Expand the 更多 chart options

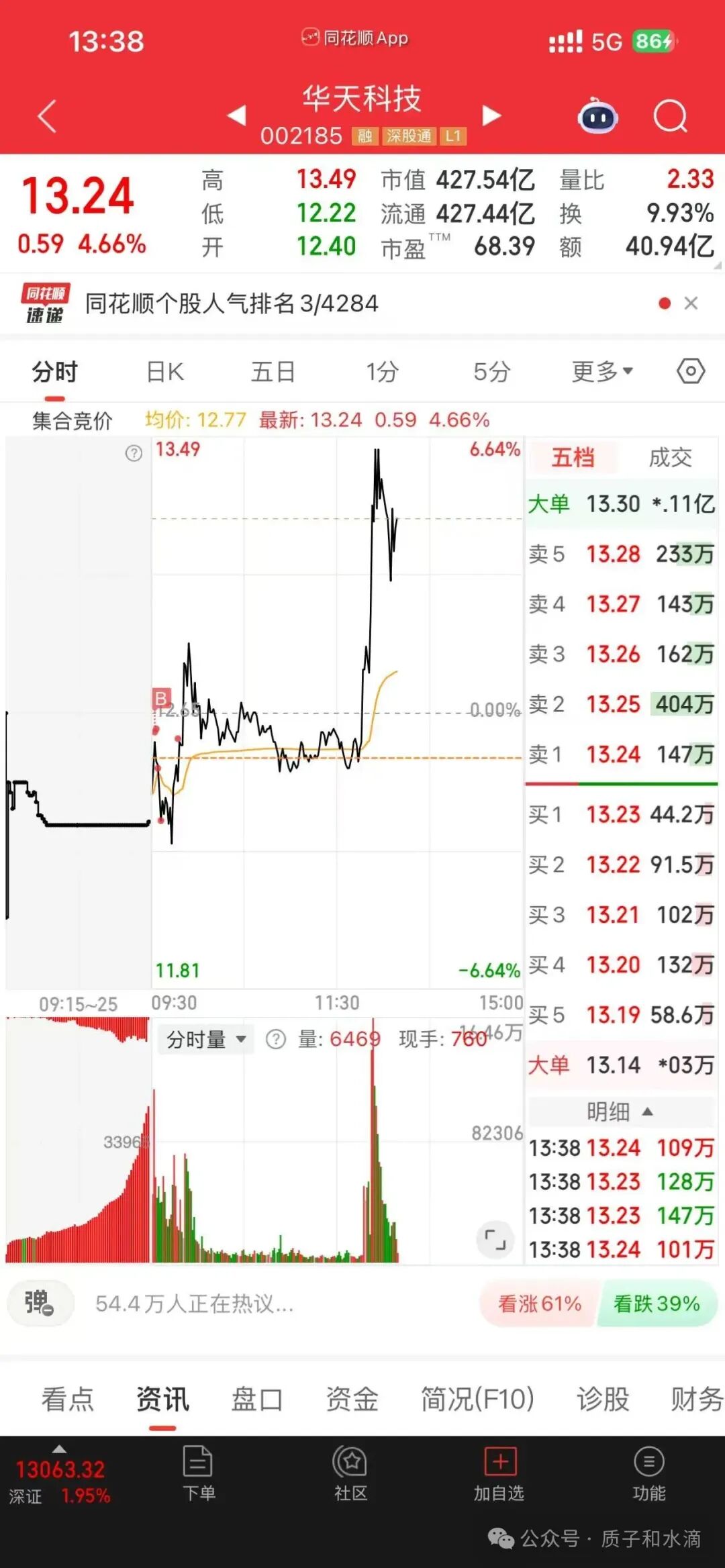602,371
